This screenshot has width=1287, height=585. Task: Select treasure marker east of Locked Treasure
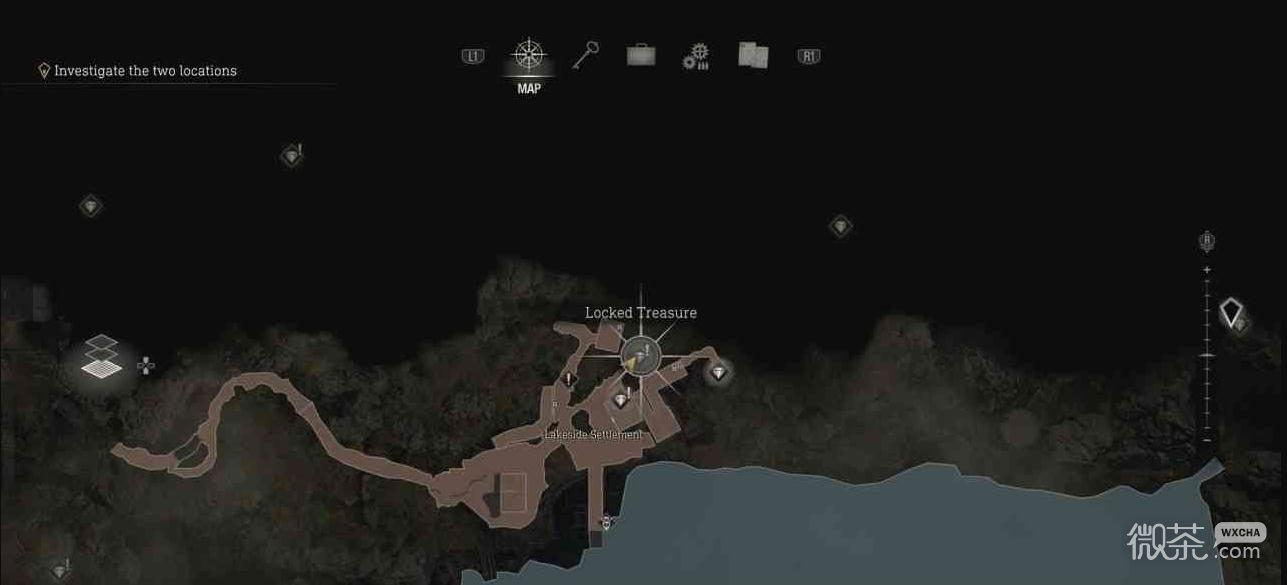[x=718, y=373]
